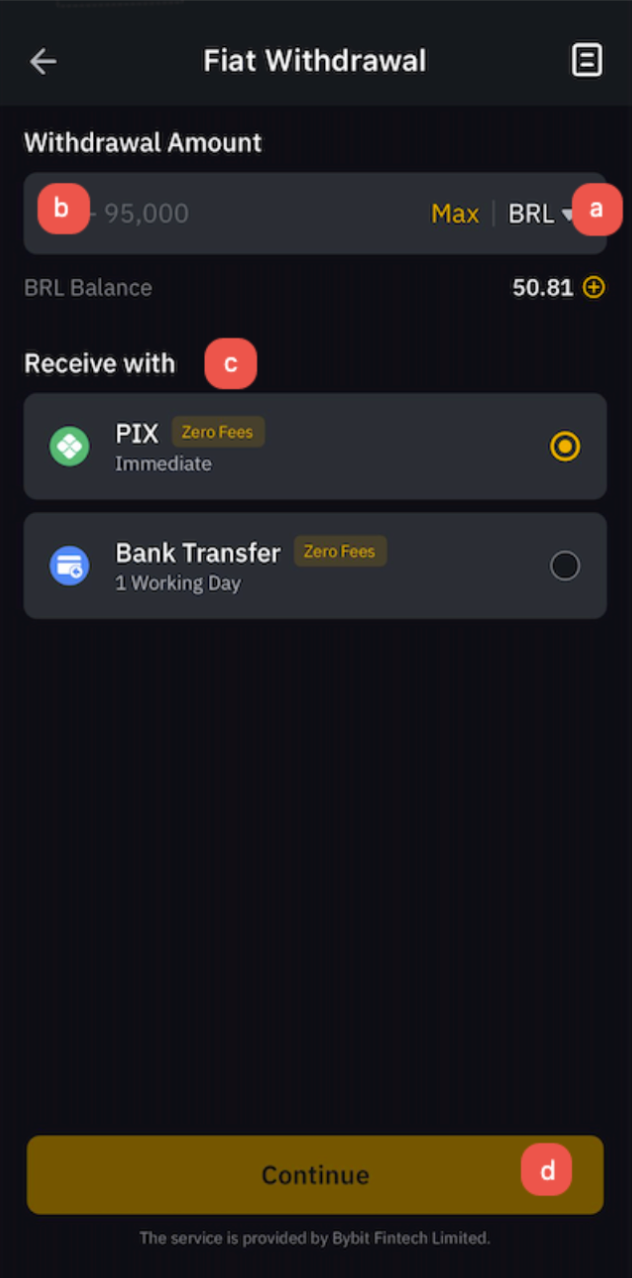Image resolution: width=632 pixels, height=1278 pixels.
Task: Fill in the Max amount
Action: point(455,213)
